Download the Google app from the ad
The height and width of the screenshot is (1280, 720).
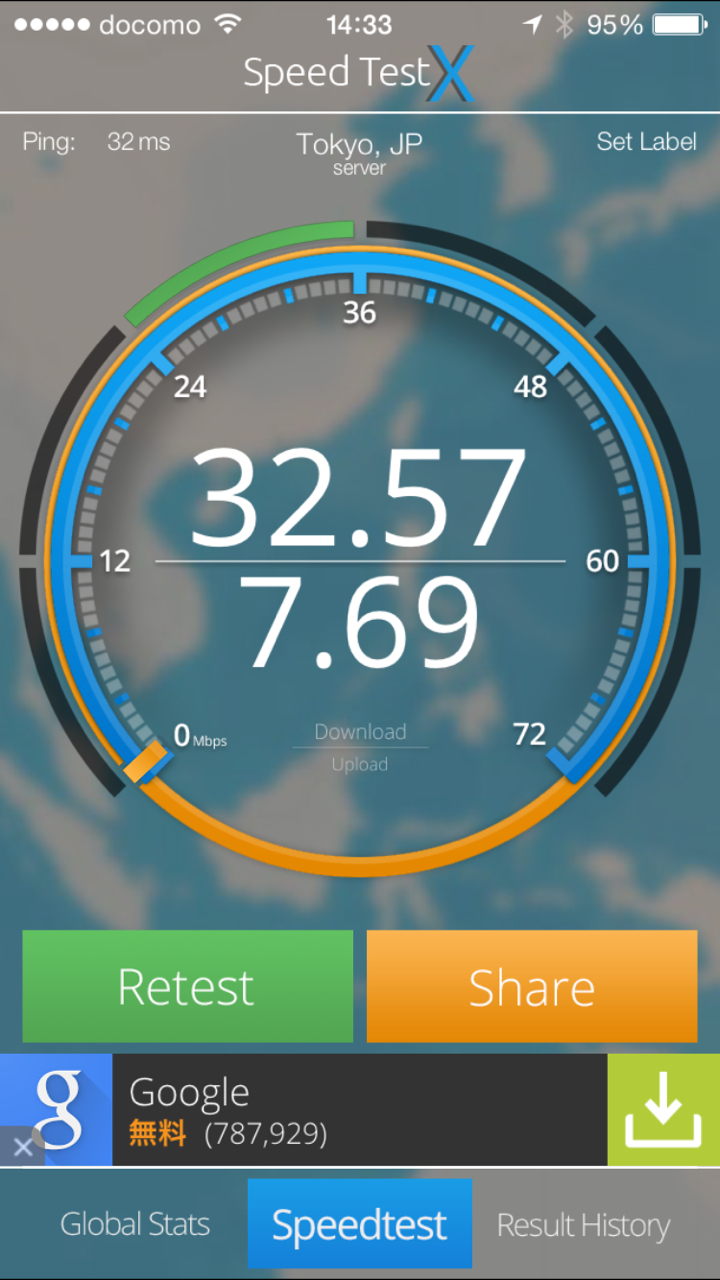click(662, 1110)
